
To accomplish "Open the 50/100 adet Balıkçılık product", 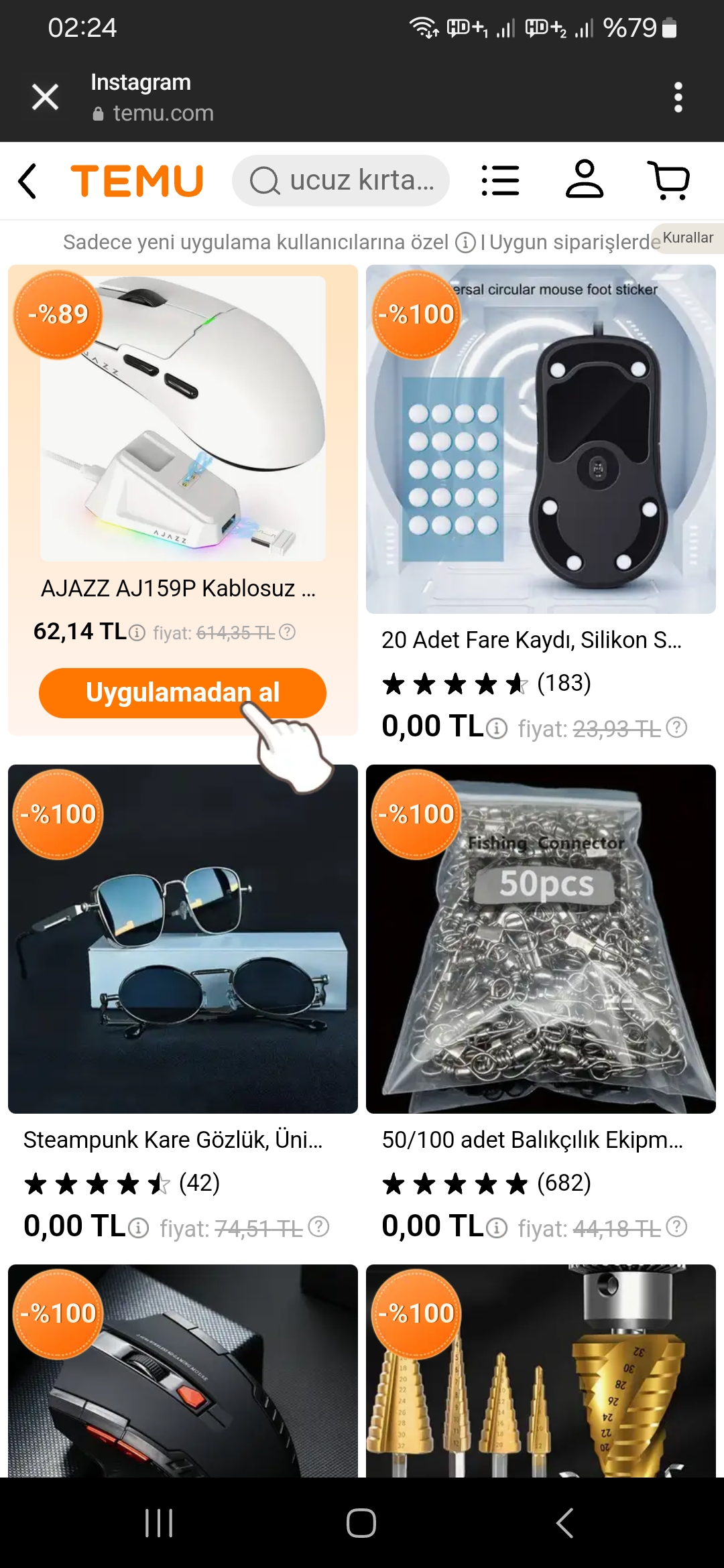I will 540,938.
